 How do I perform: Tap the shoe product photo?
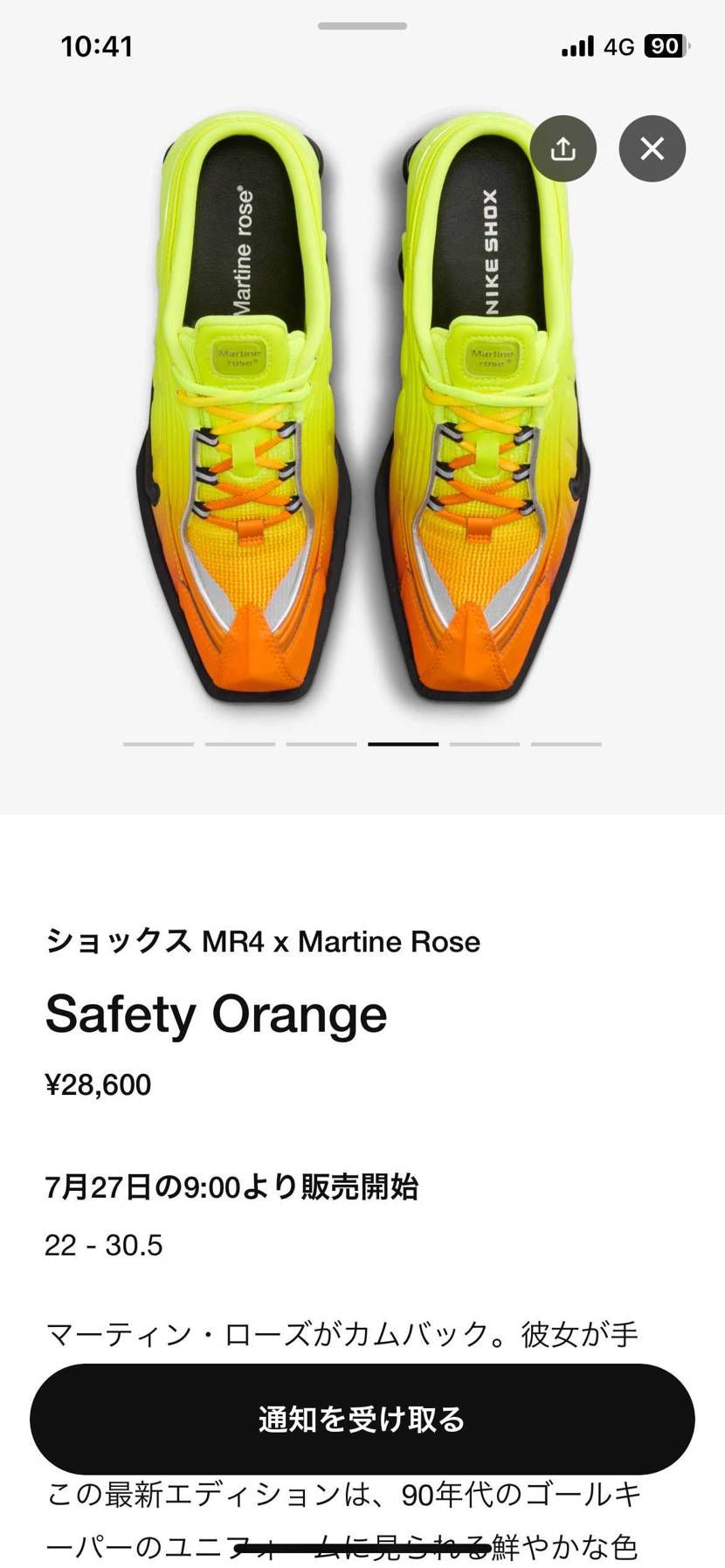click(362, 410)
